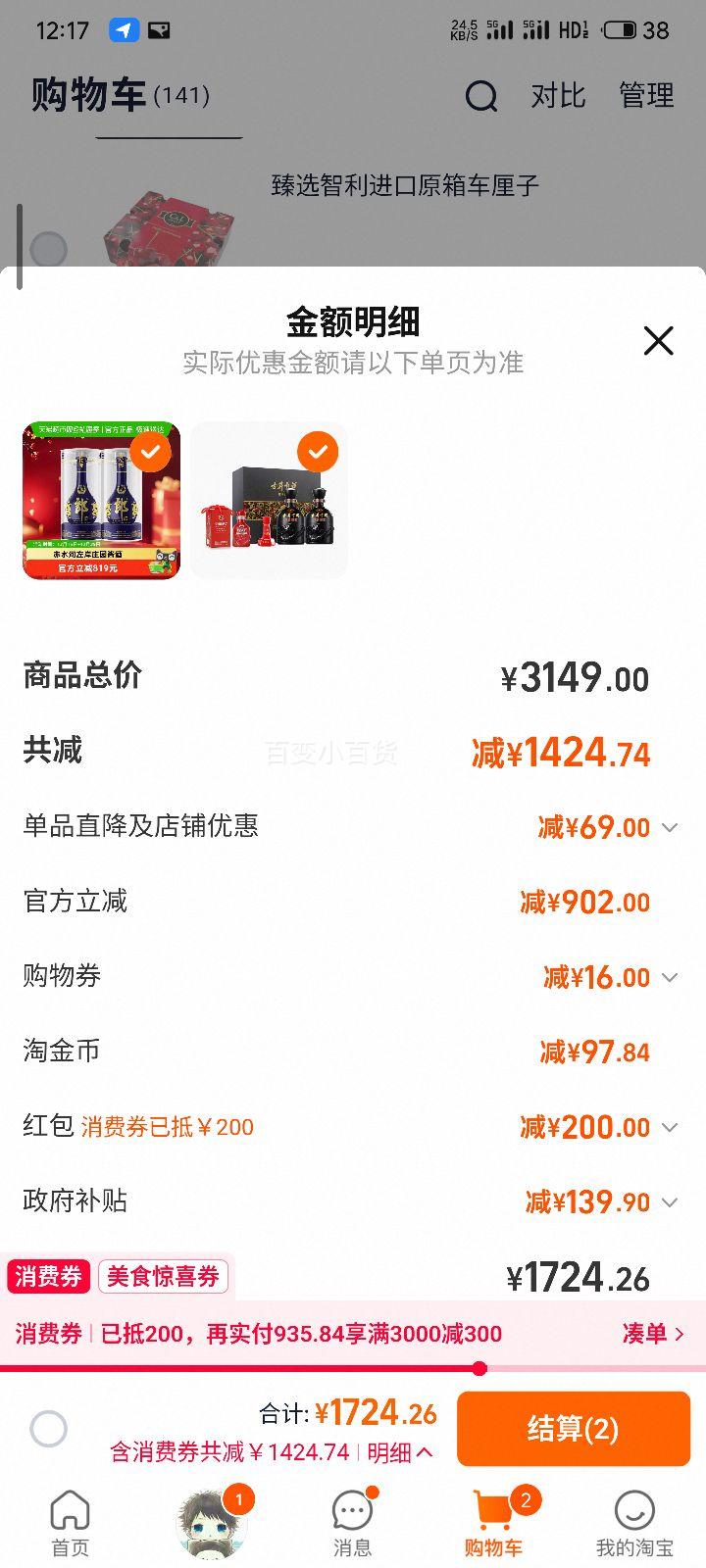Open the search icon in the cart header

tap(480, 96)
